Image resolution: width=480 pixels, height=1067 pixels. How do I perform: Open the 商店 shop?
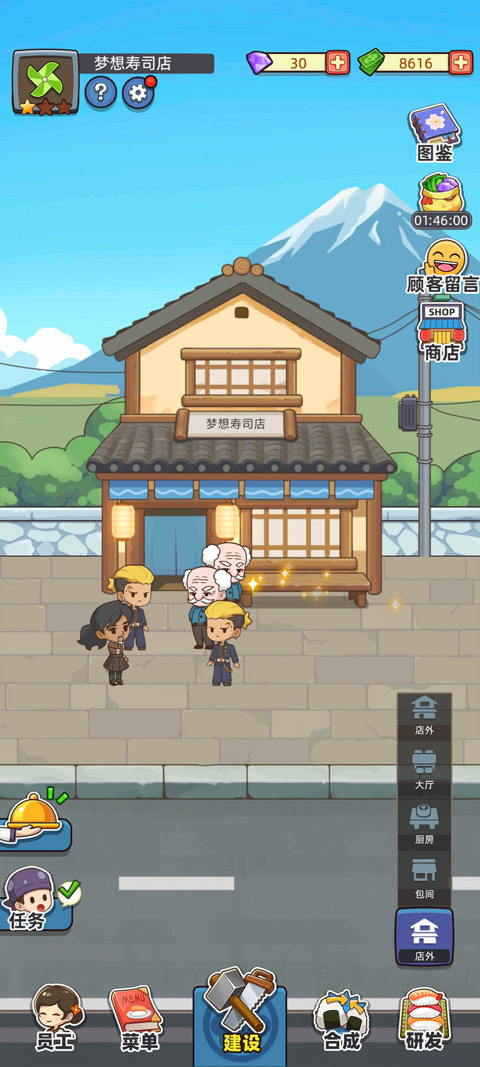click(x=441, y=332)
